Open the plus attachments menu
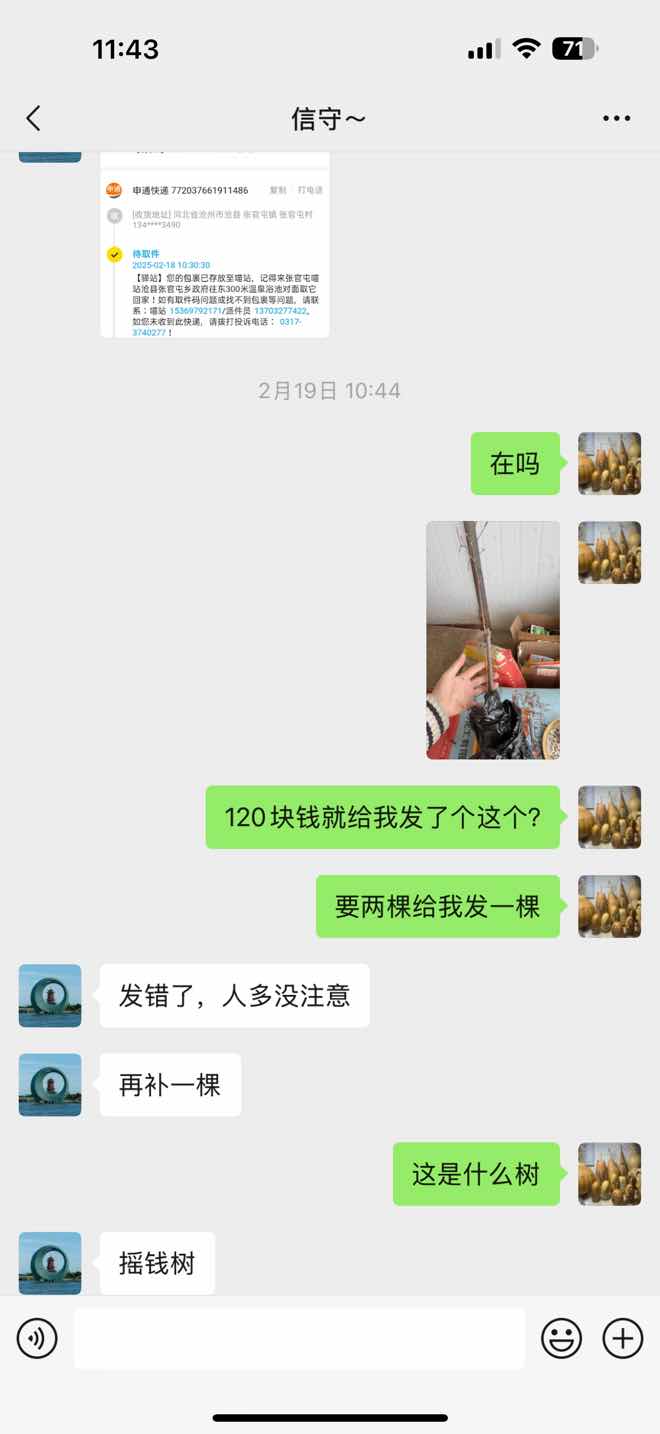 pyautogui.click(x=622, y=1337)
